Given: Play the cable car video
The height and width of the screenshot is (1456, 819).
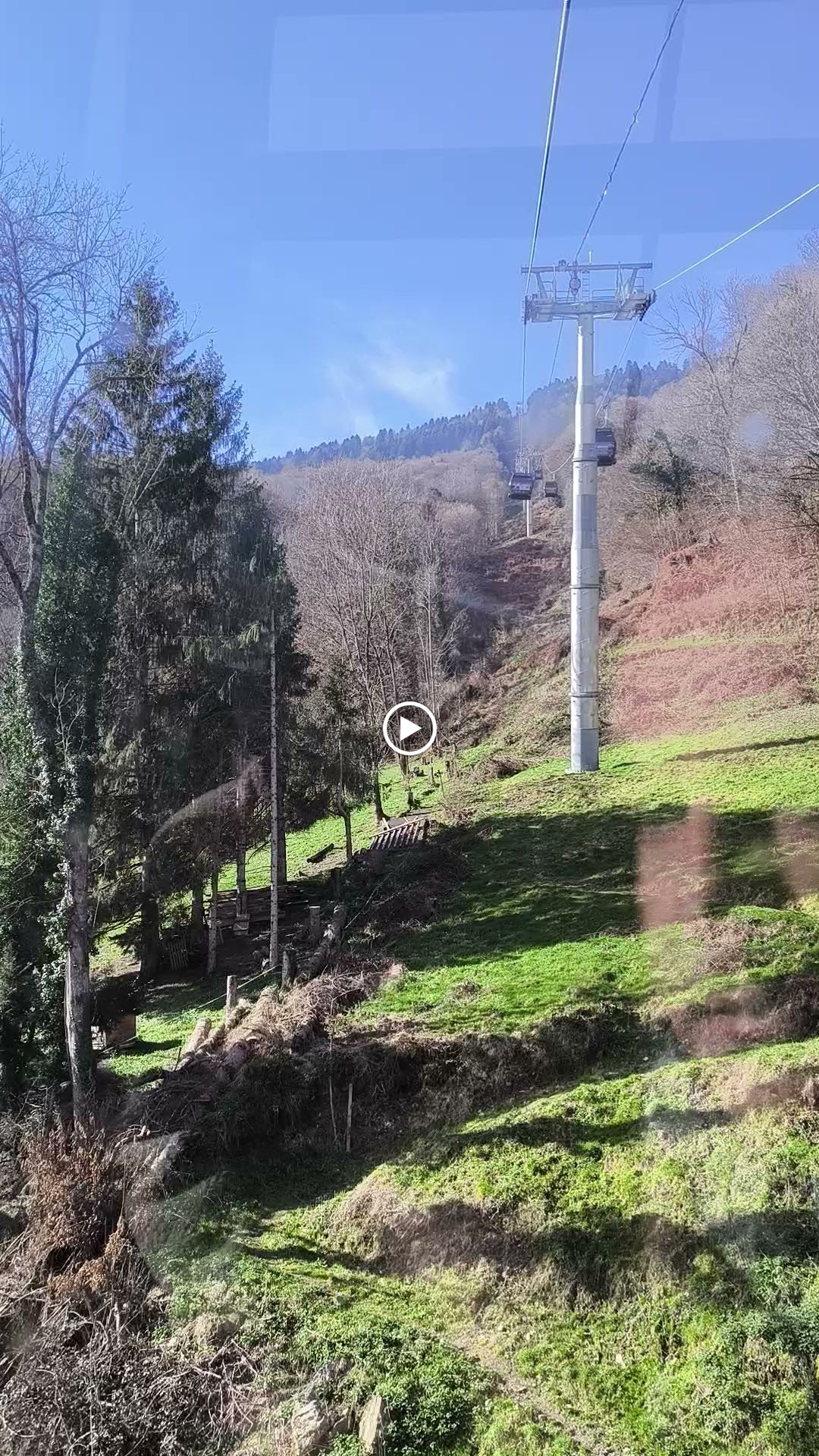Looking at the screenshot, I should click(x=409, y=729).
